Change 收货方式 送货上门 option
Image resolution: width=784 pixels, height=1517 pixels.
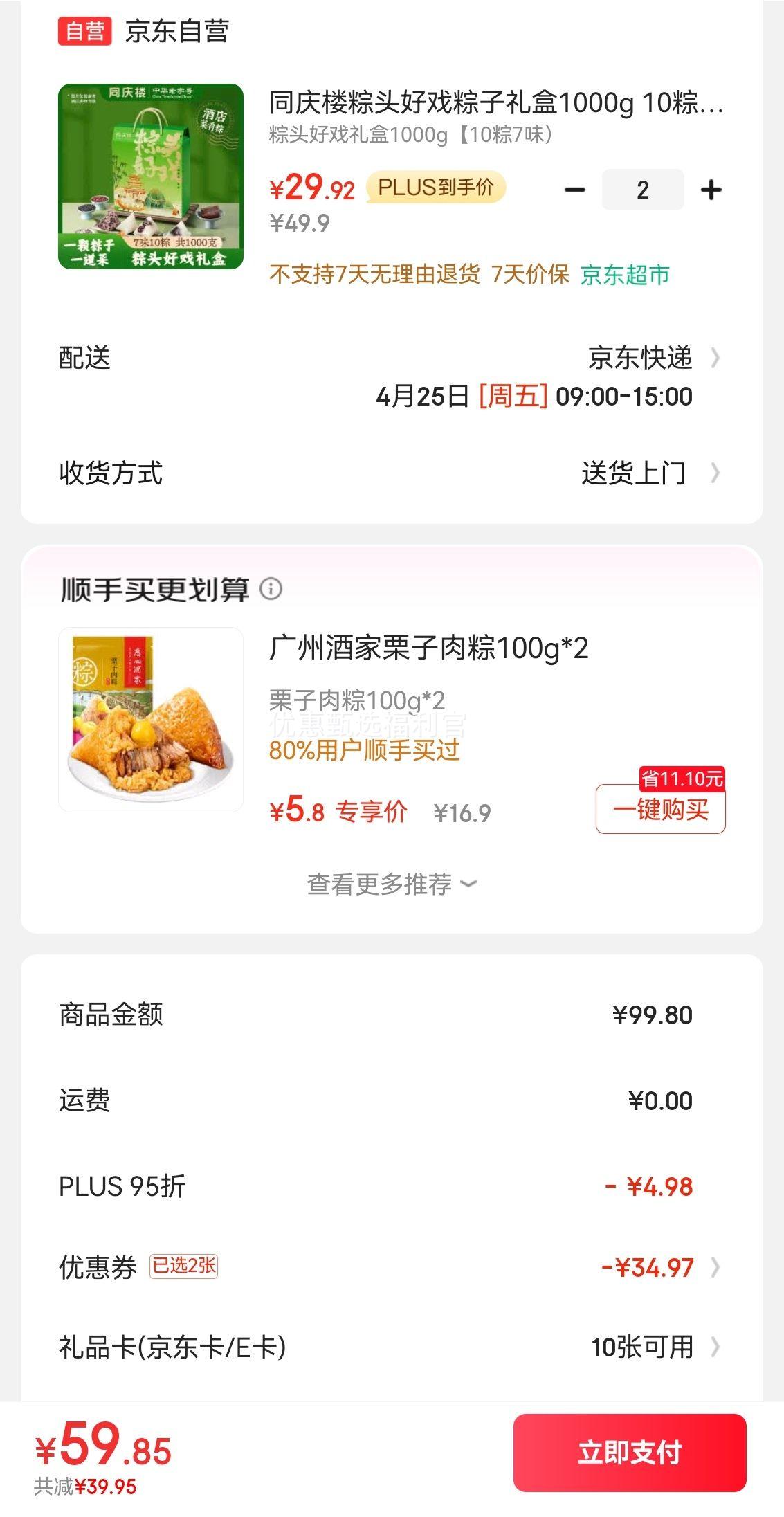point(392,473)
